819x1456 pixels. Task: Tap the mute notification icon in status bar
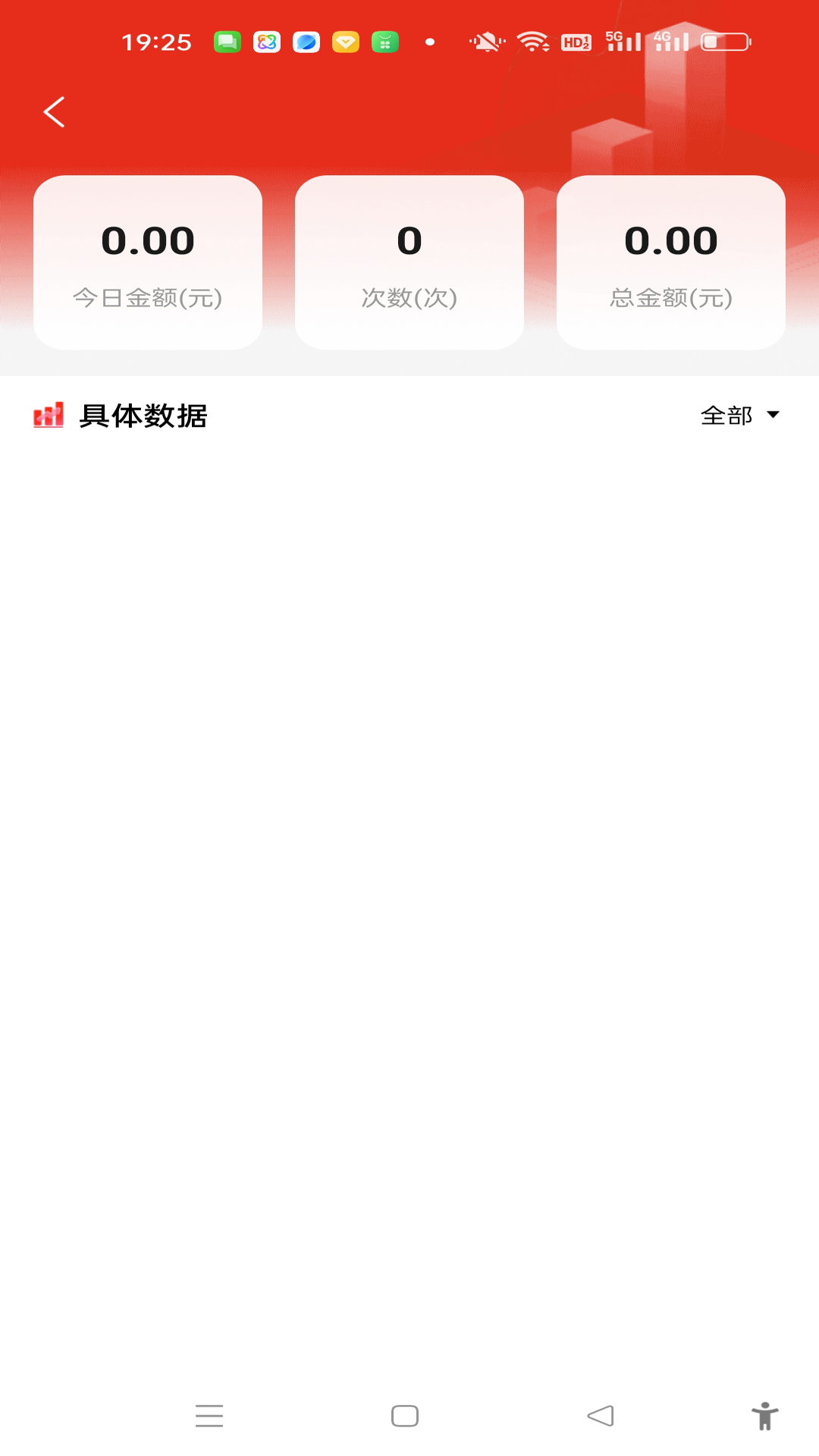(486, 42)
